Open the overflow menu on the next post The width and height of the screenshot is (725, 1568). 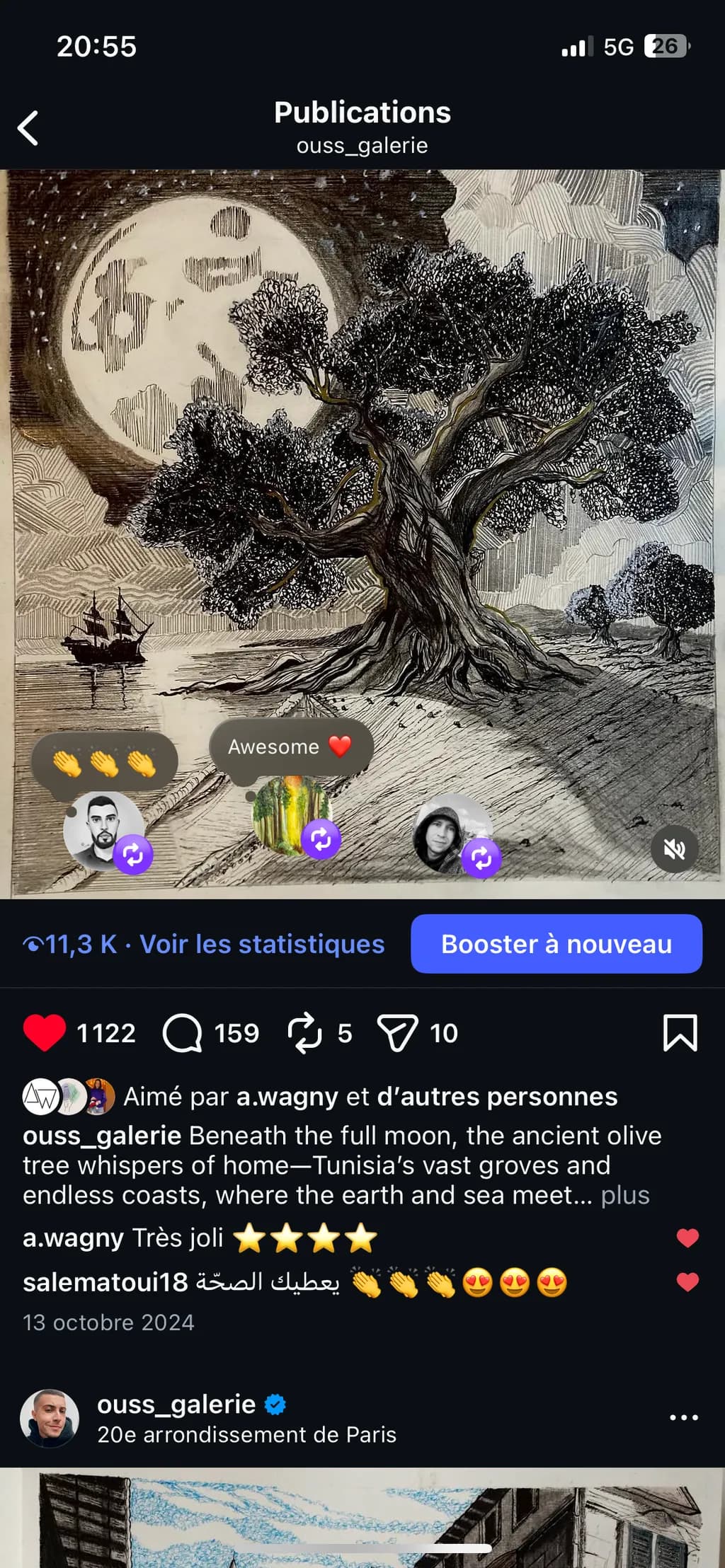click(684, 1417)
